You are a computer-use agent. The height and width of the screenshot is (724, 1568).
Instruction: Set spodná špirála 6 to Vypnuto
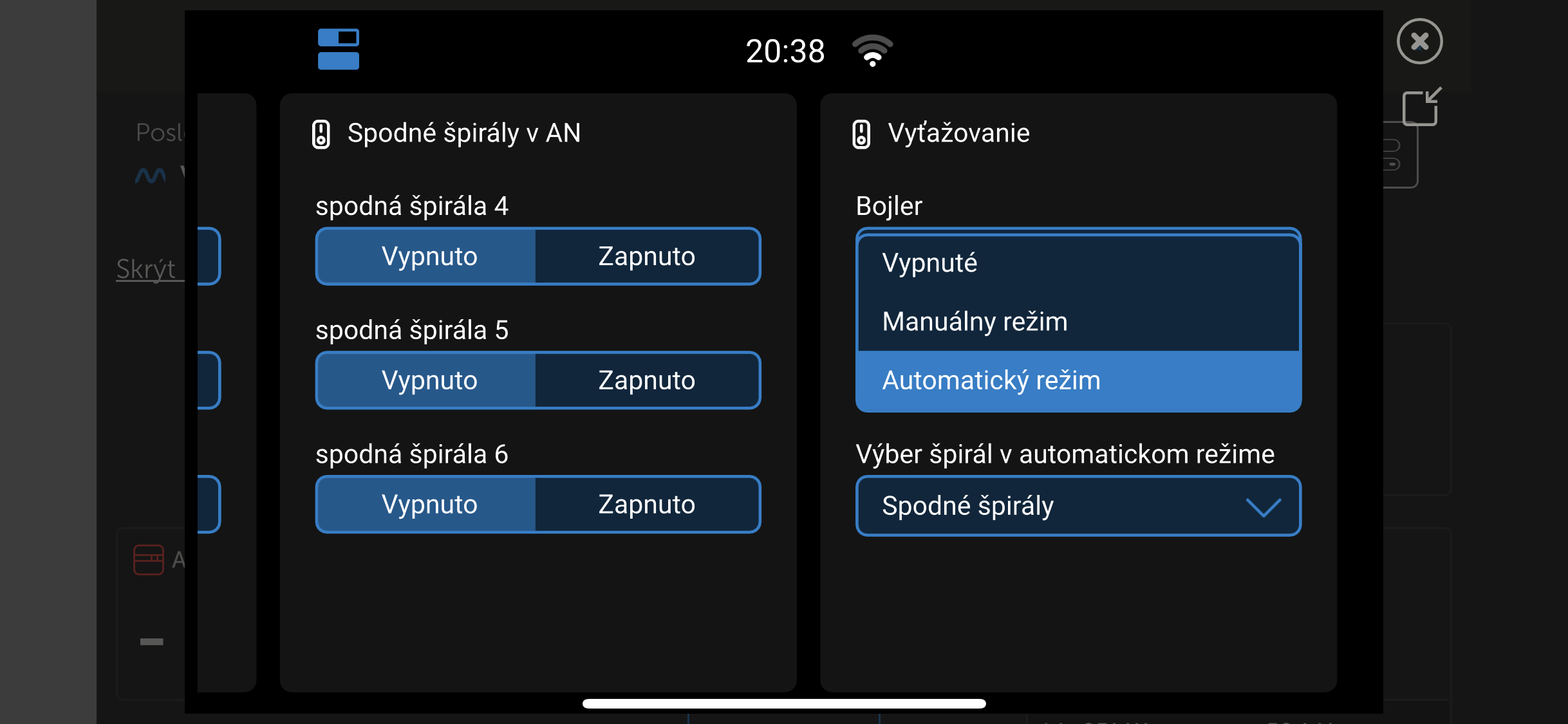pos(428,505)
